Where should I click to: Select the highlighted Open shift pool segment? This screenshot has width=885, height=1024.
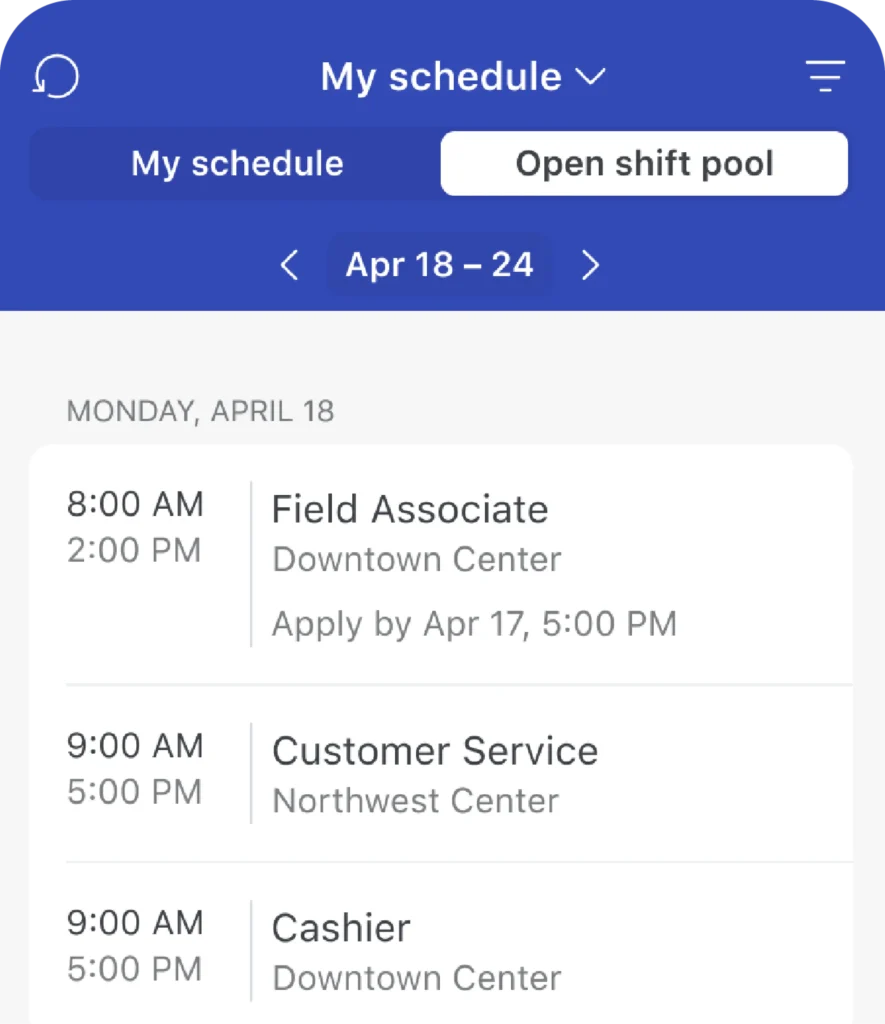(643, 163)
